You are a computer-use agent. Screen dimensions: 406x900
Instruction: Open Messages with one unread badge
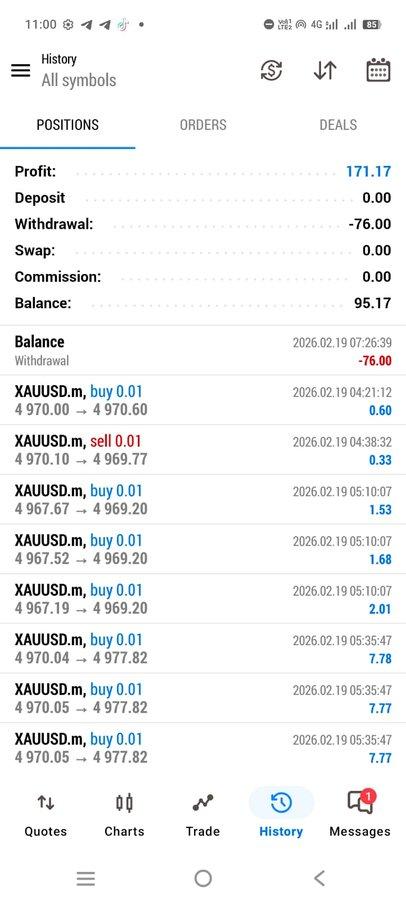tap(360, 815)
